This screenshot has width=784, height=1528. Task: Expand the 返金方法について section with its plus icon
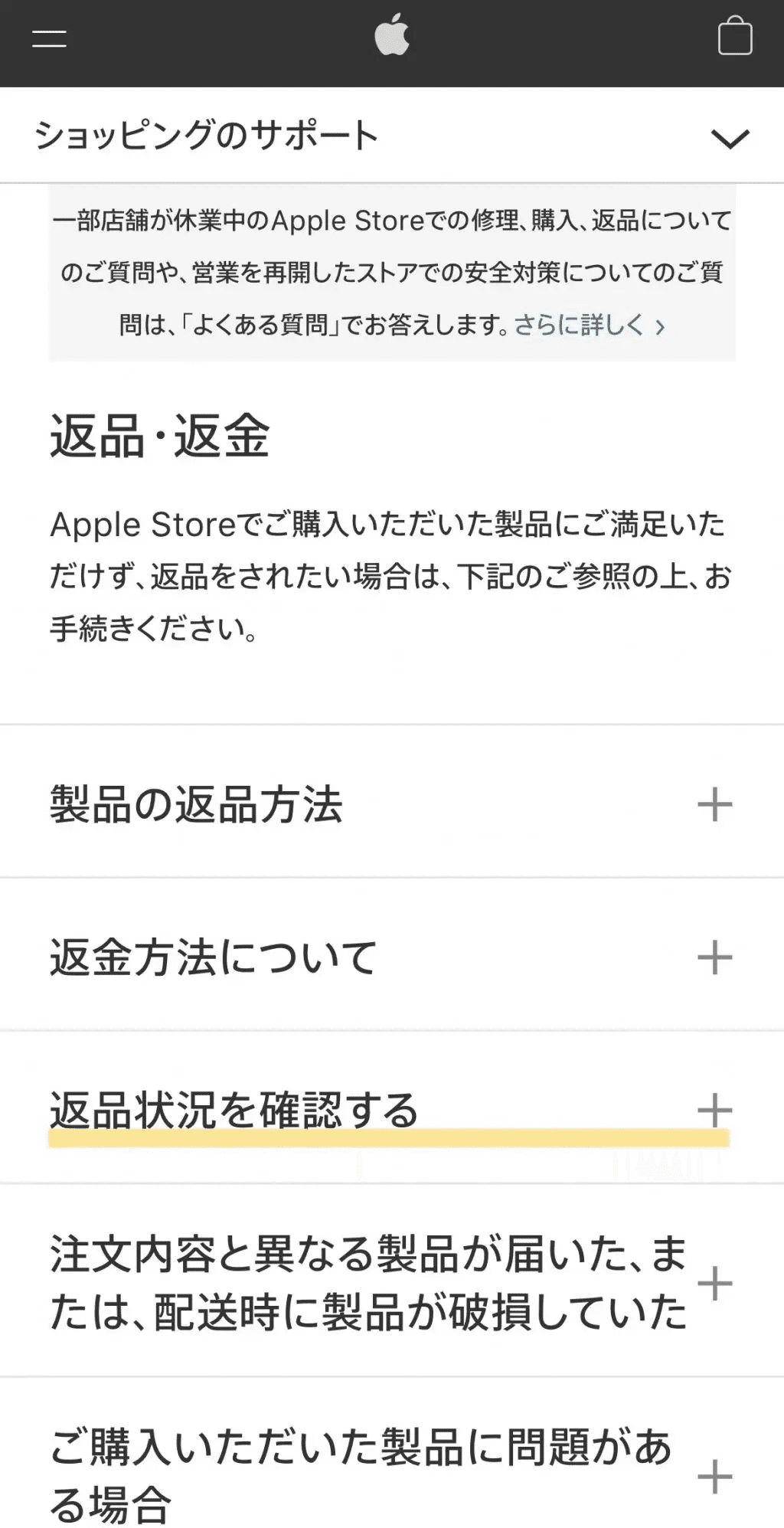(717, 956)
